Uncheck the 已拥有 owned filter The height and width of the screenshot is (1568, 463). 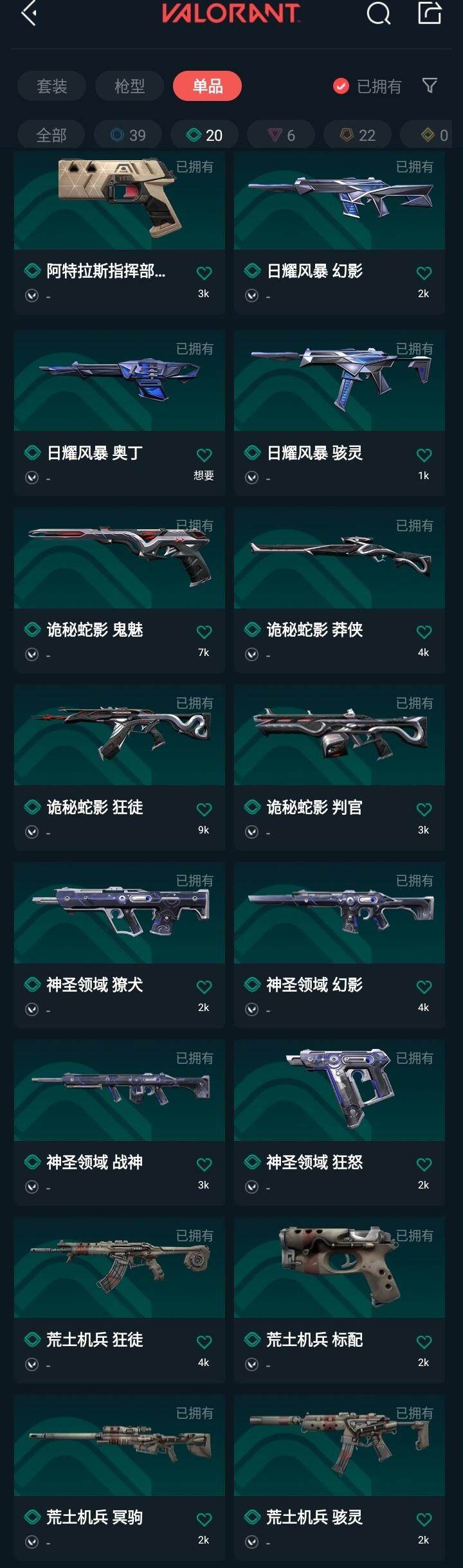tap(341, 86)
